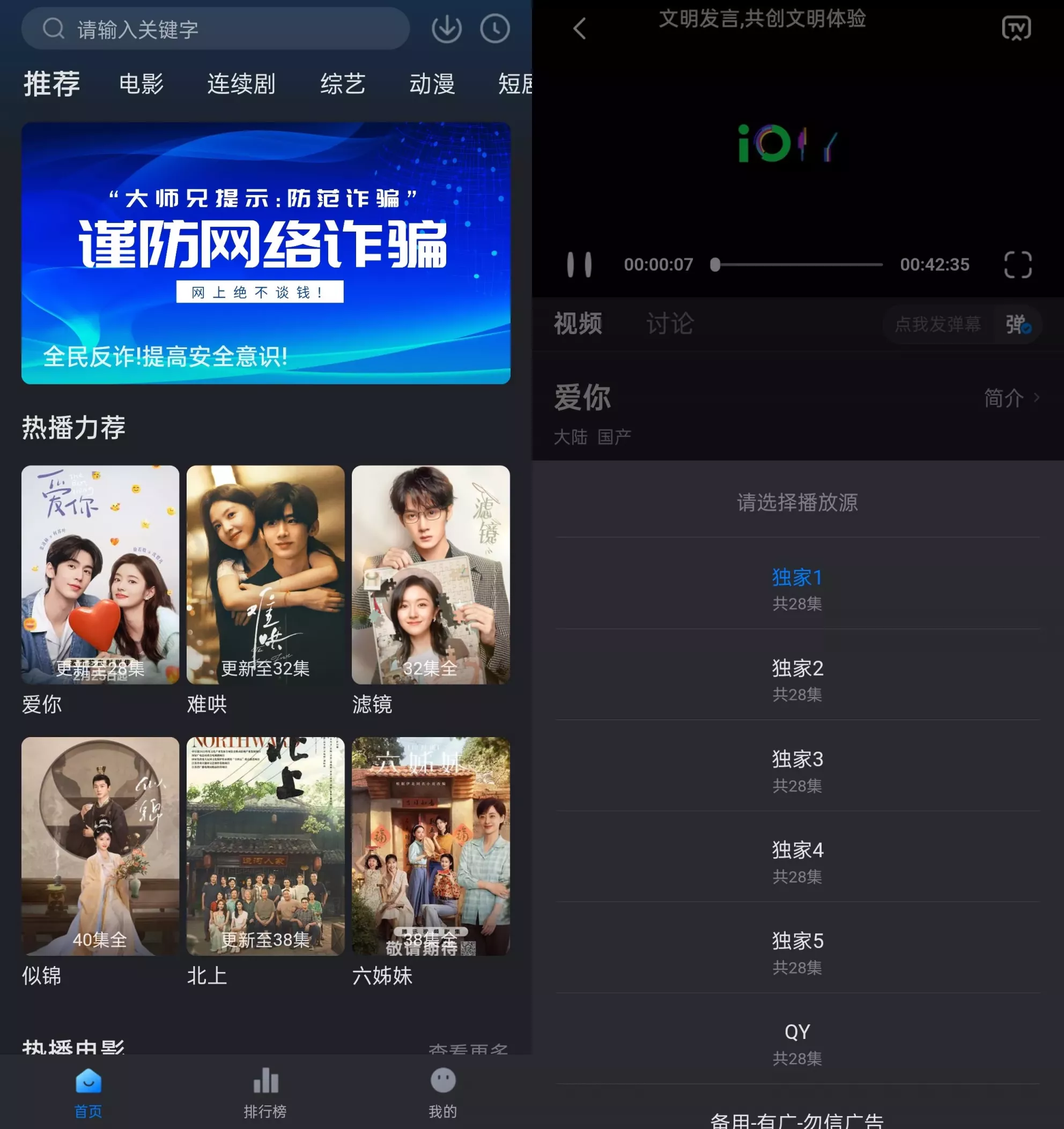The image size is (1064, 1129).
Task: Open the 似锦 drama poster
Action: (x=100, y=846)
